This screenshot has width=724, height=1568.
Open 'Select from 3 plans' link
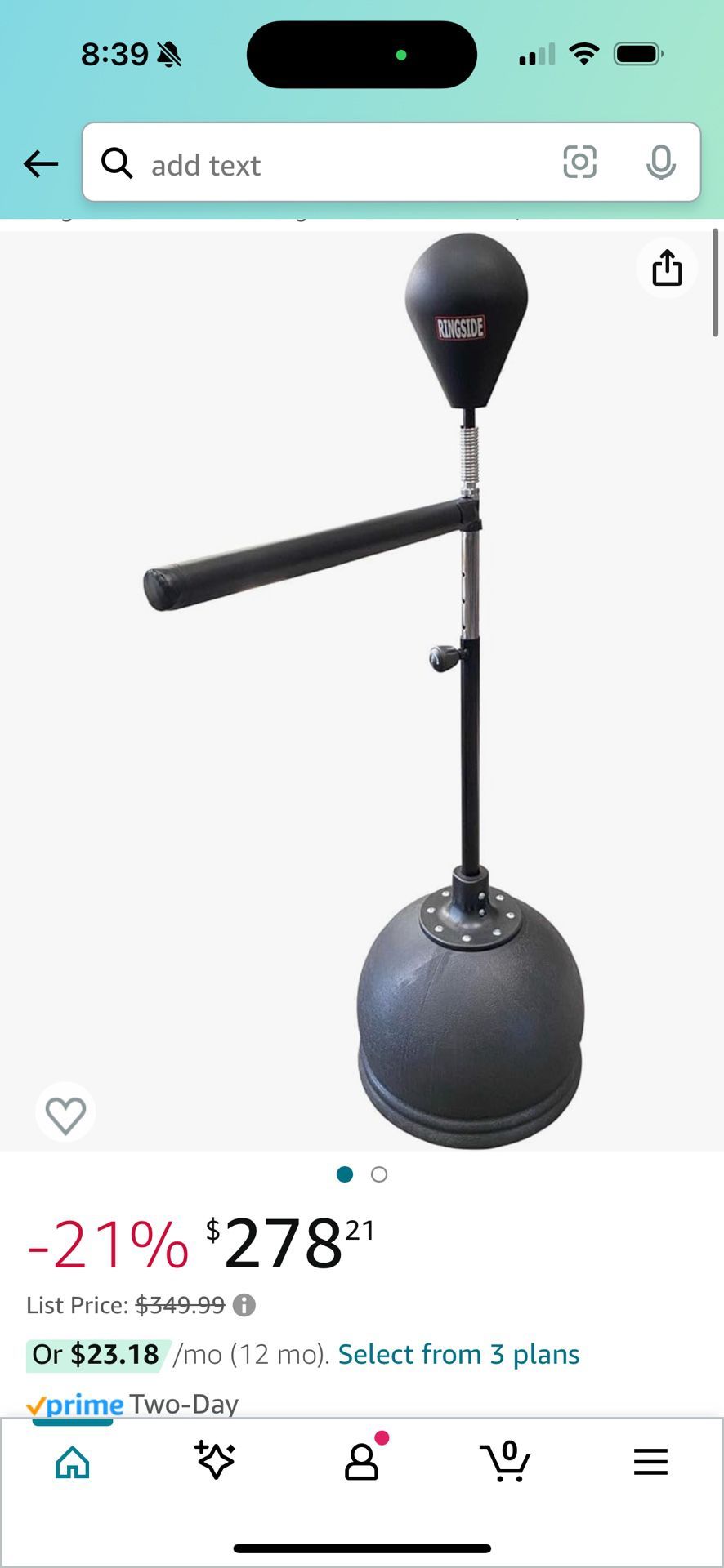pyautogui.click(x=458, y=1354)
